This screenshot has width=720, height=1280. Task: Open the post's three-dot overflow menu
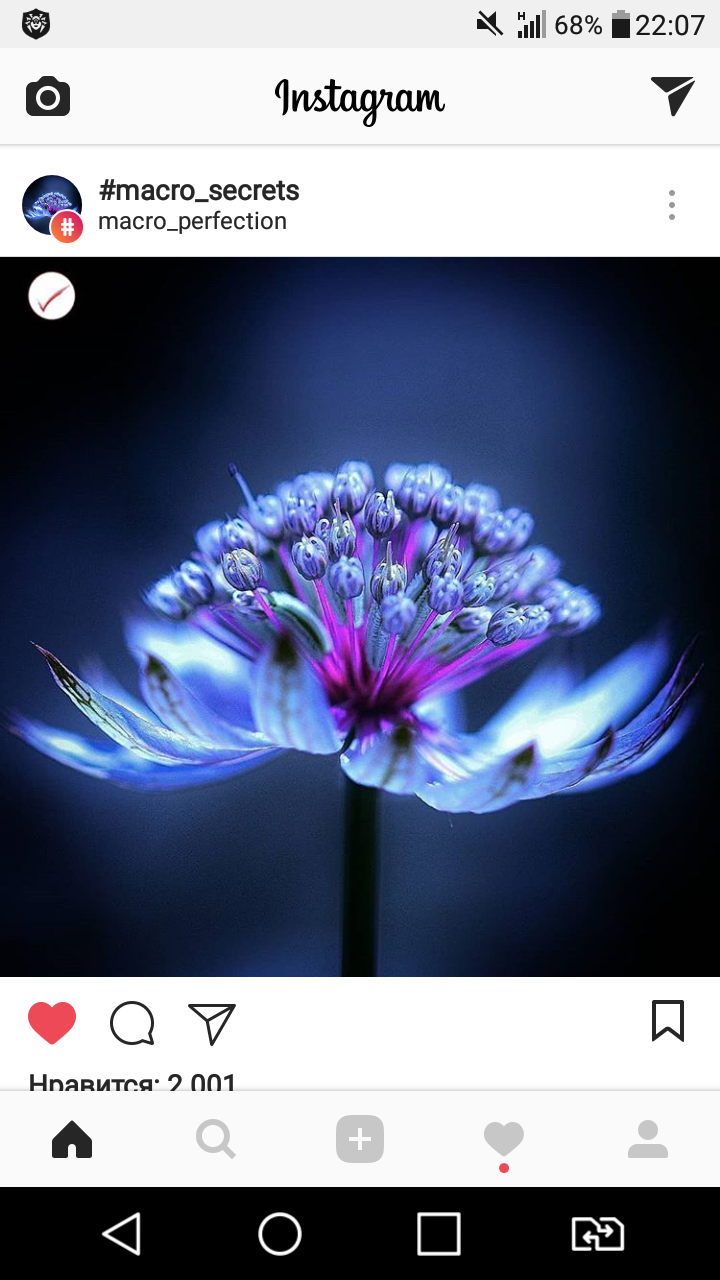(672, 205)
